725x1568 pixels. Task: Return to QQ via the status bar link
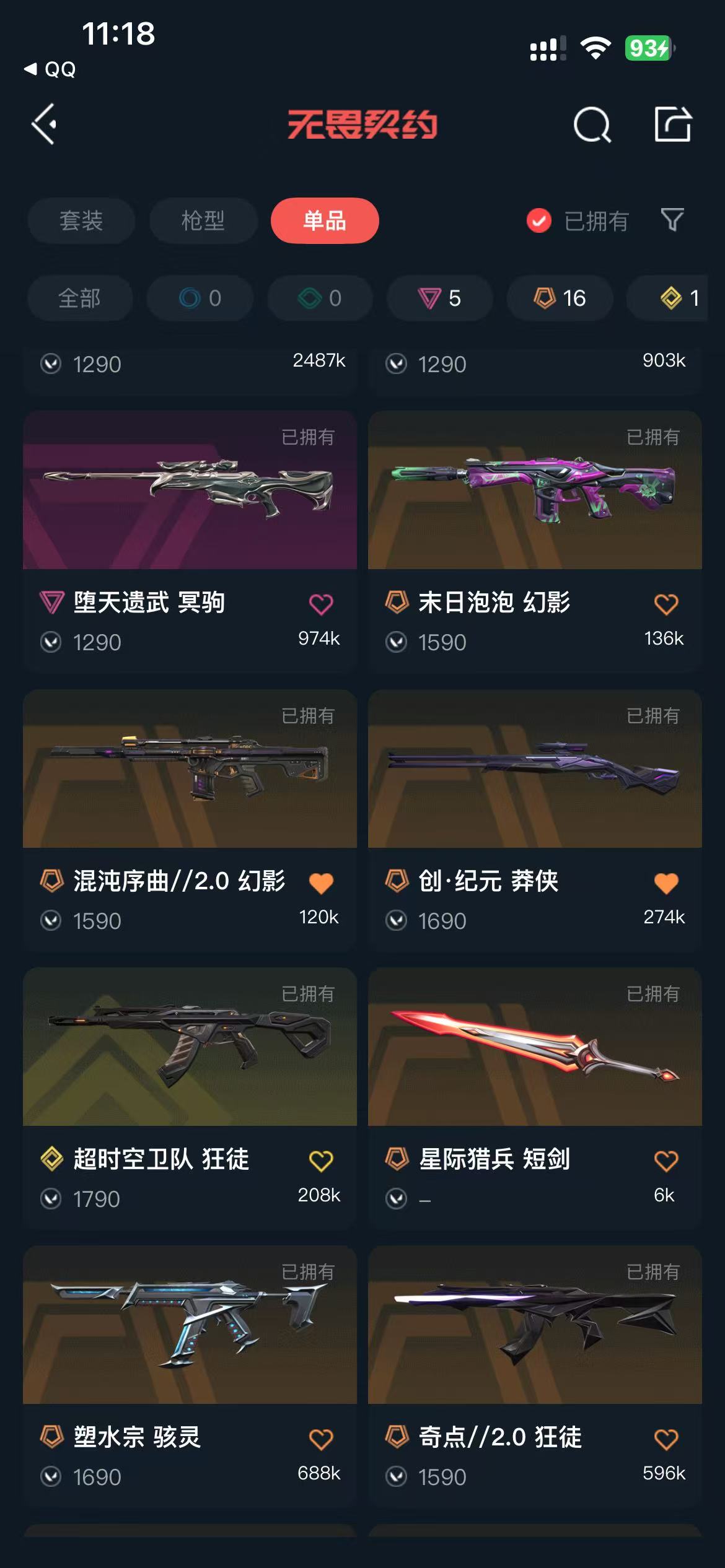[x=50, y=69]
